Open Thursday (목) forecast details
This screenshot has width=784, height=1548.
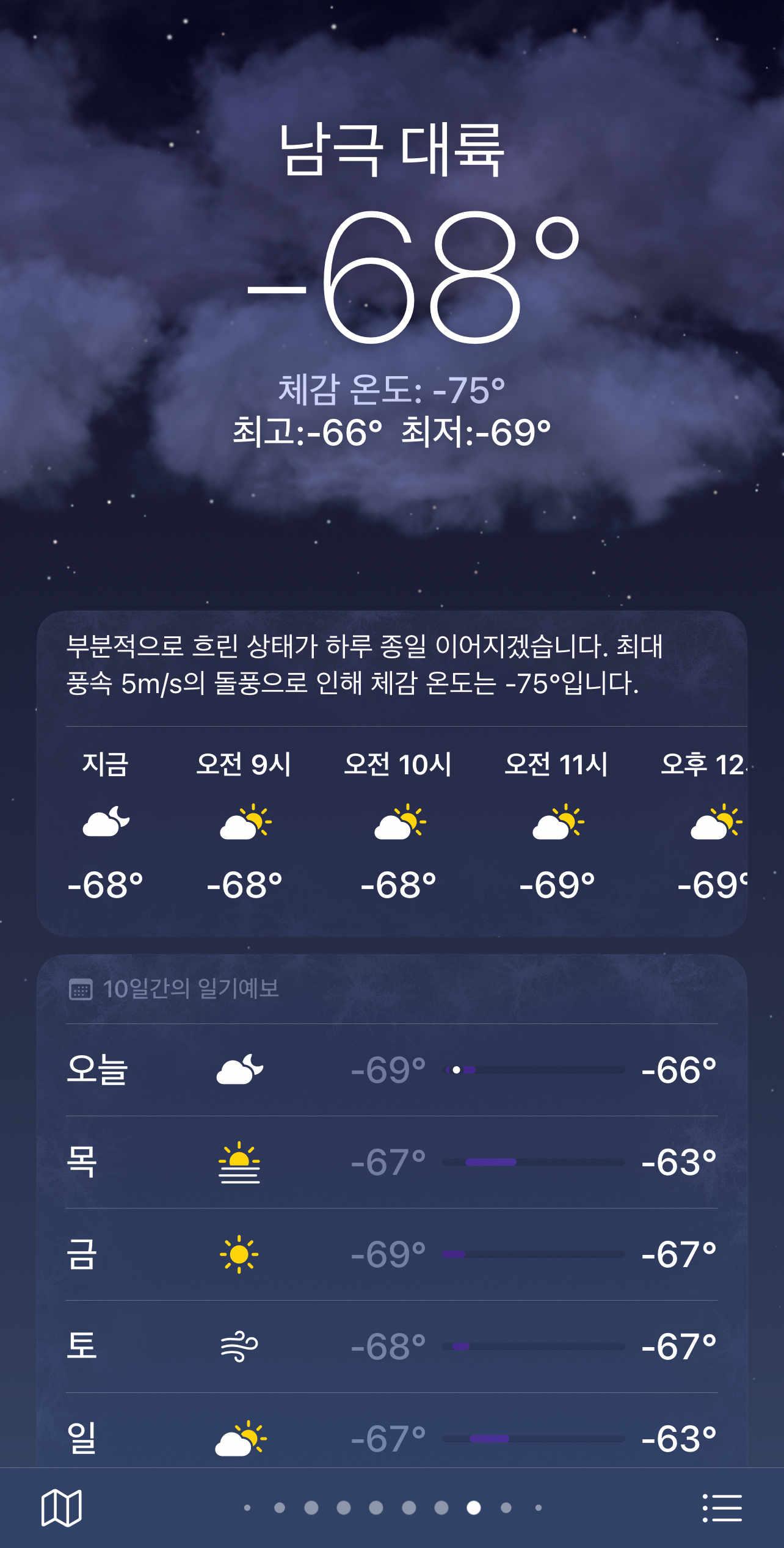(x=391, y=1162)
